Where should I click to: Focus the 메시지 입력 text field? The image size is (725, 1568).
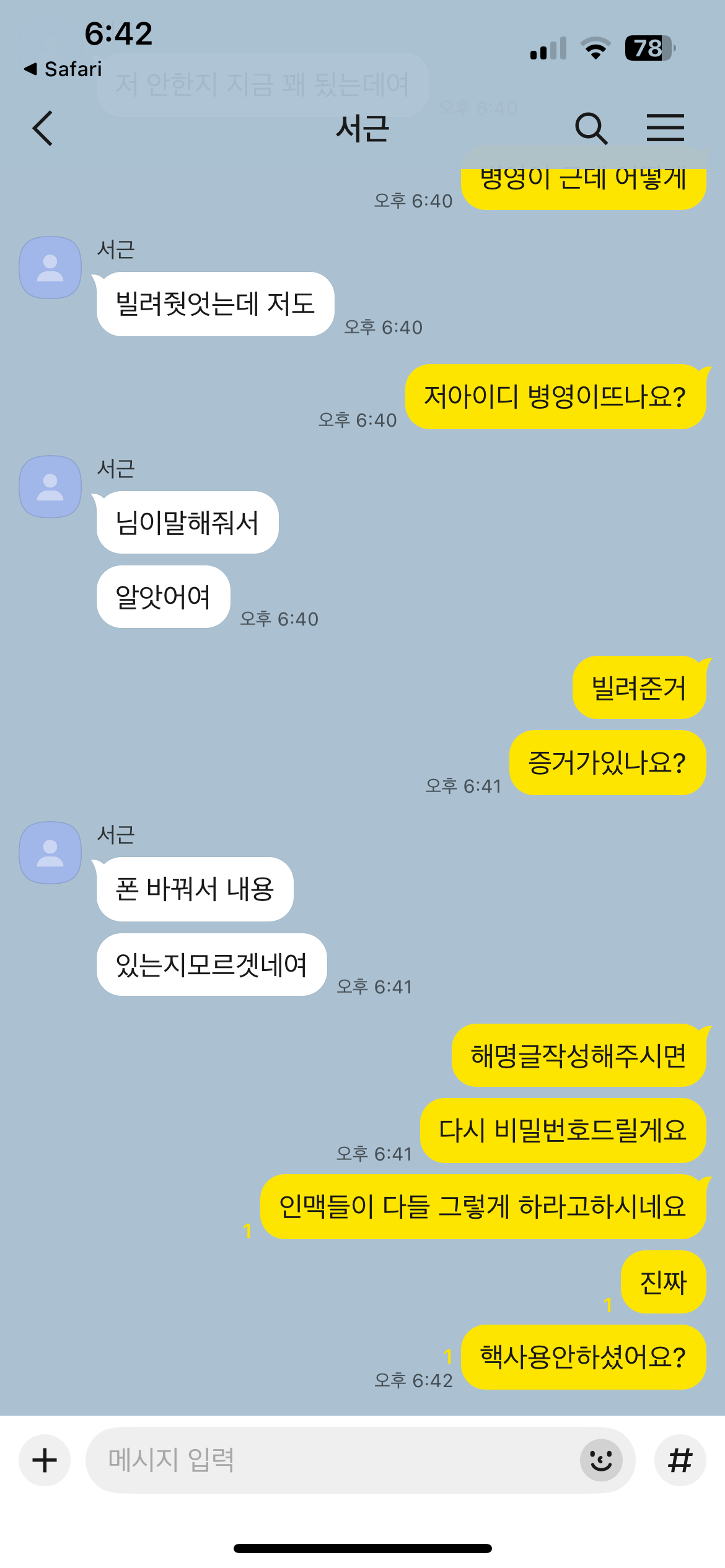(335, 1460)
